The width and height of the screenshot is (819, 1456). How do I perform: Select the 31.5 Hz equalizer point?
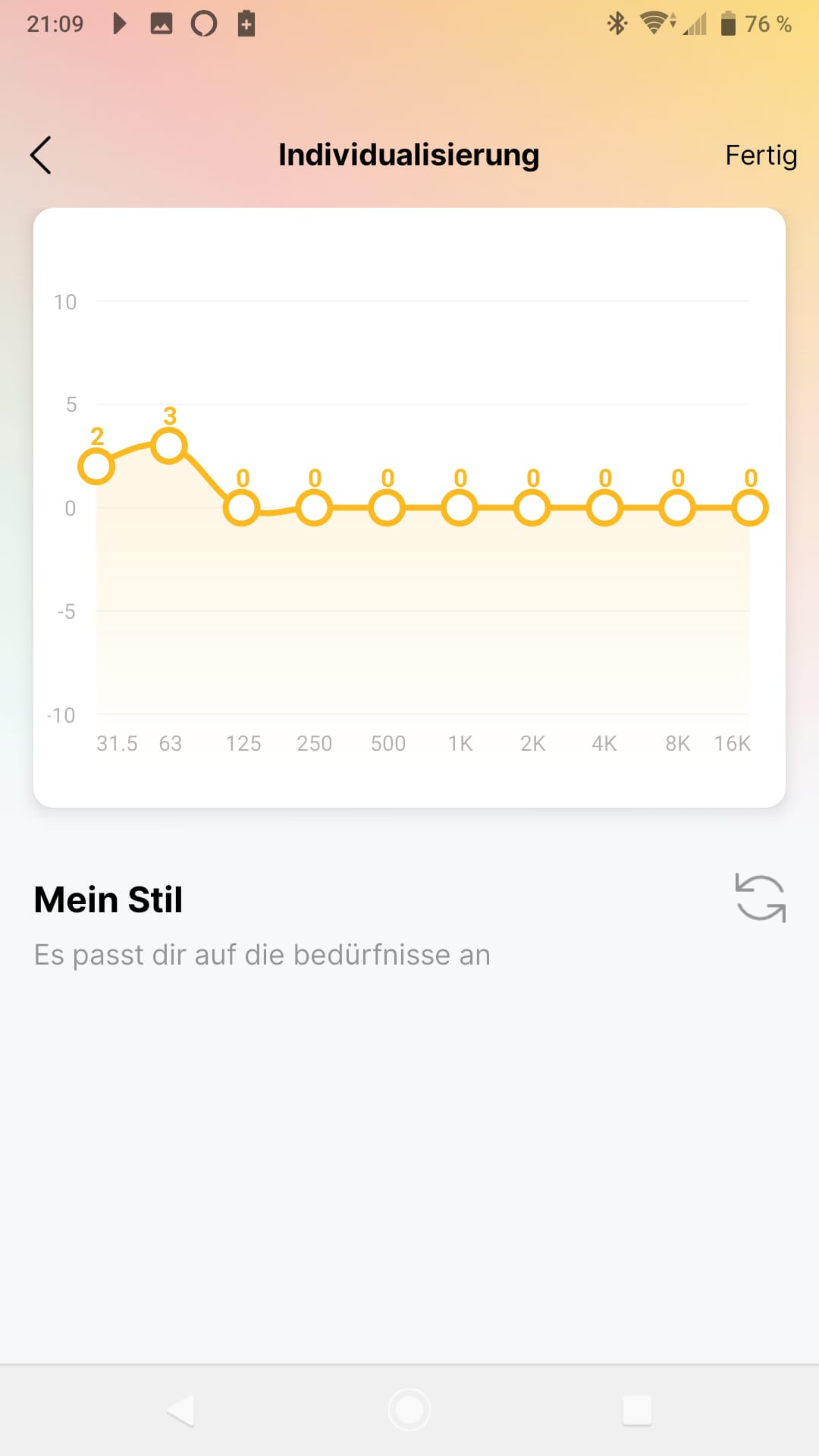click(96, 466)
